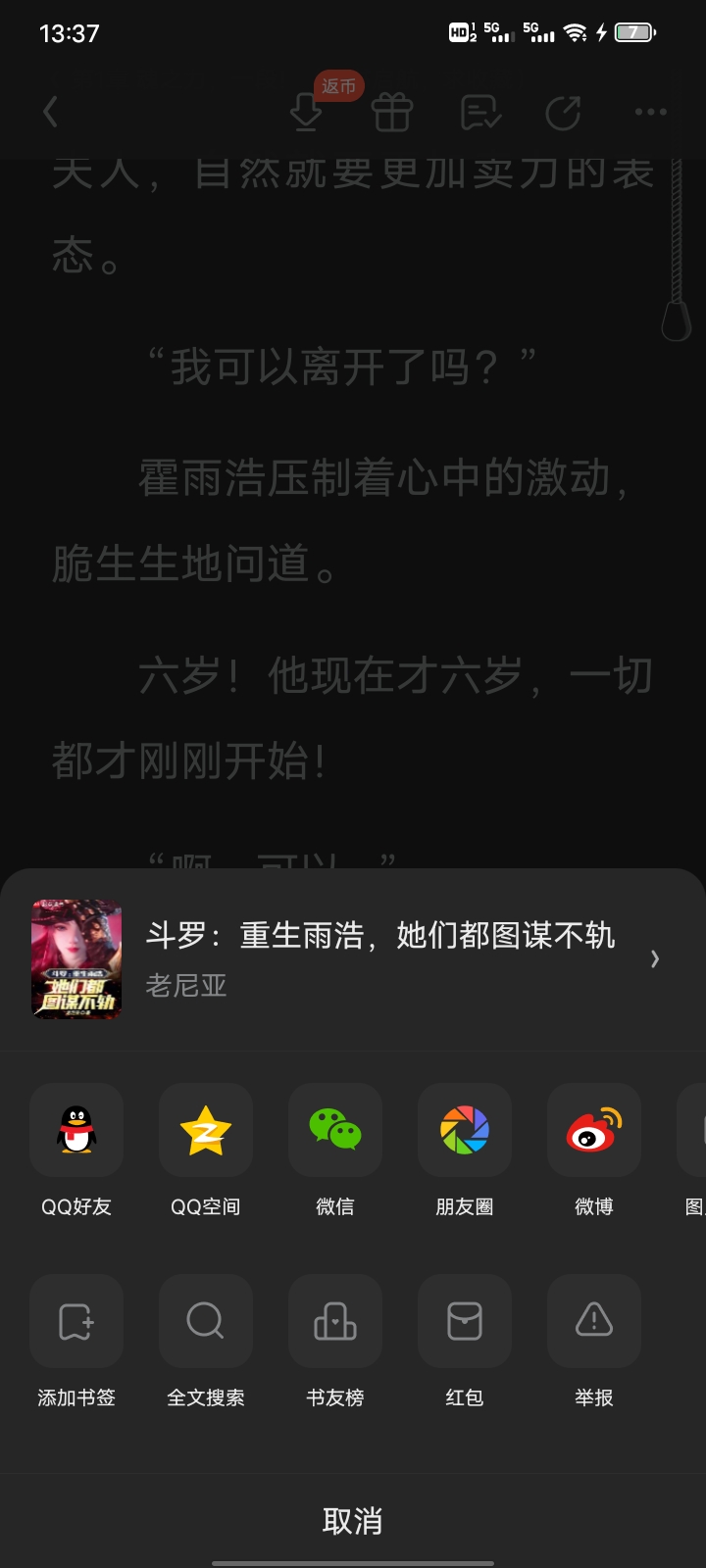706x1568 pixels.
Task: Share to QQ好友
Action: (x=76, y=1130)
